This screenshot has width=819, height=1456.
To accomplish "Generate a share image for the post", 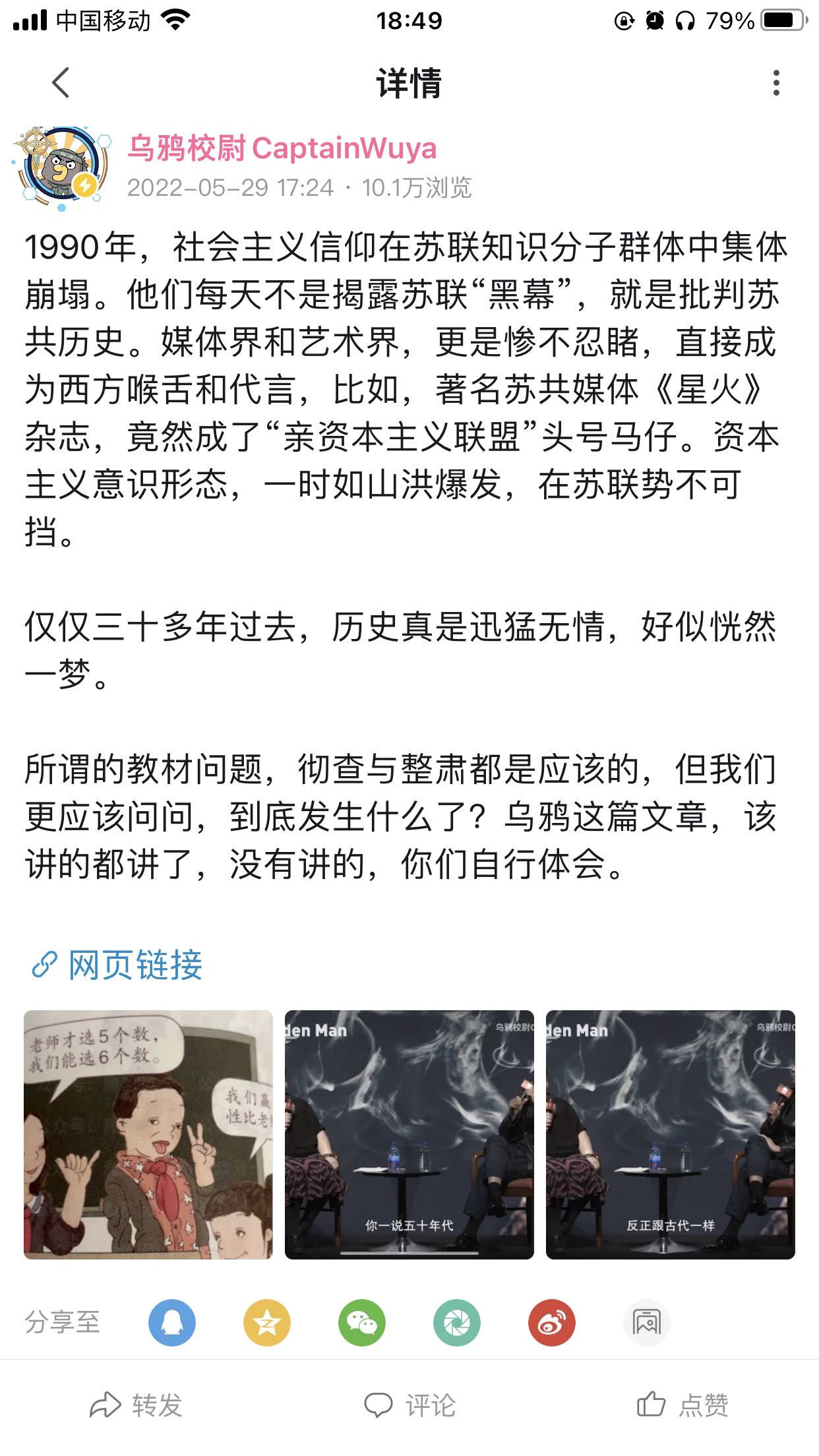I will 647,1322.
